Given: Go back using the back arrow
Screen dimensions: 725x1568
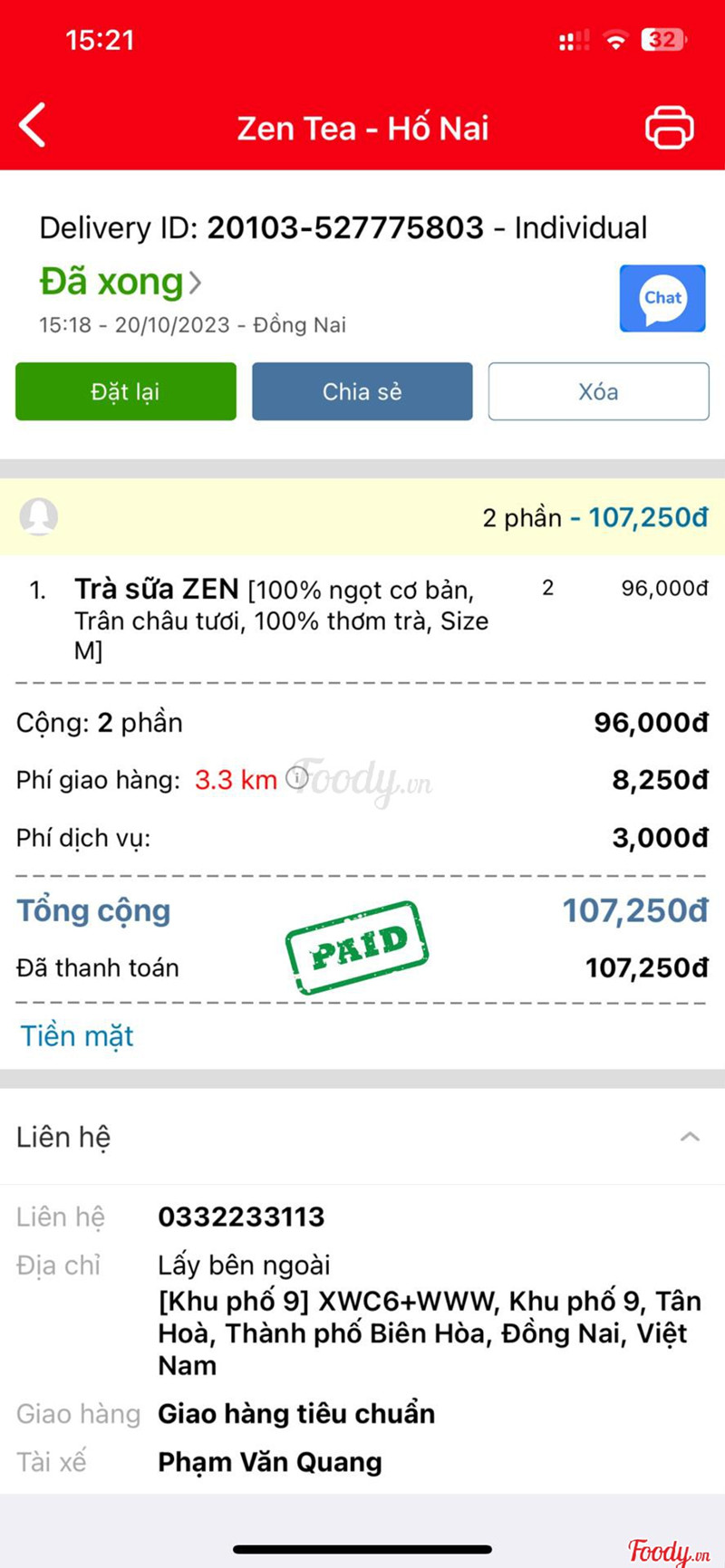Looking at the screenshot, I should pos(33,125).
